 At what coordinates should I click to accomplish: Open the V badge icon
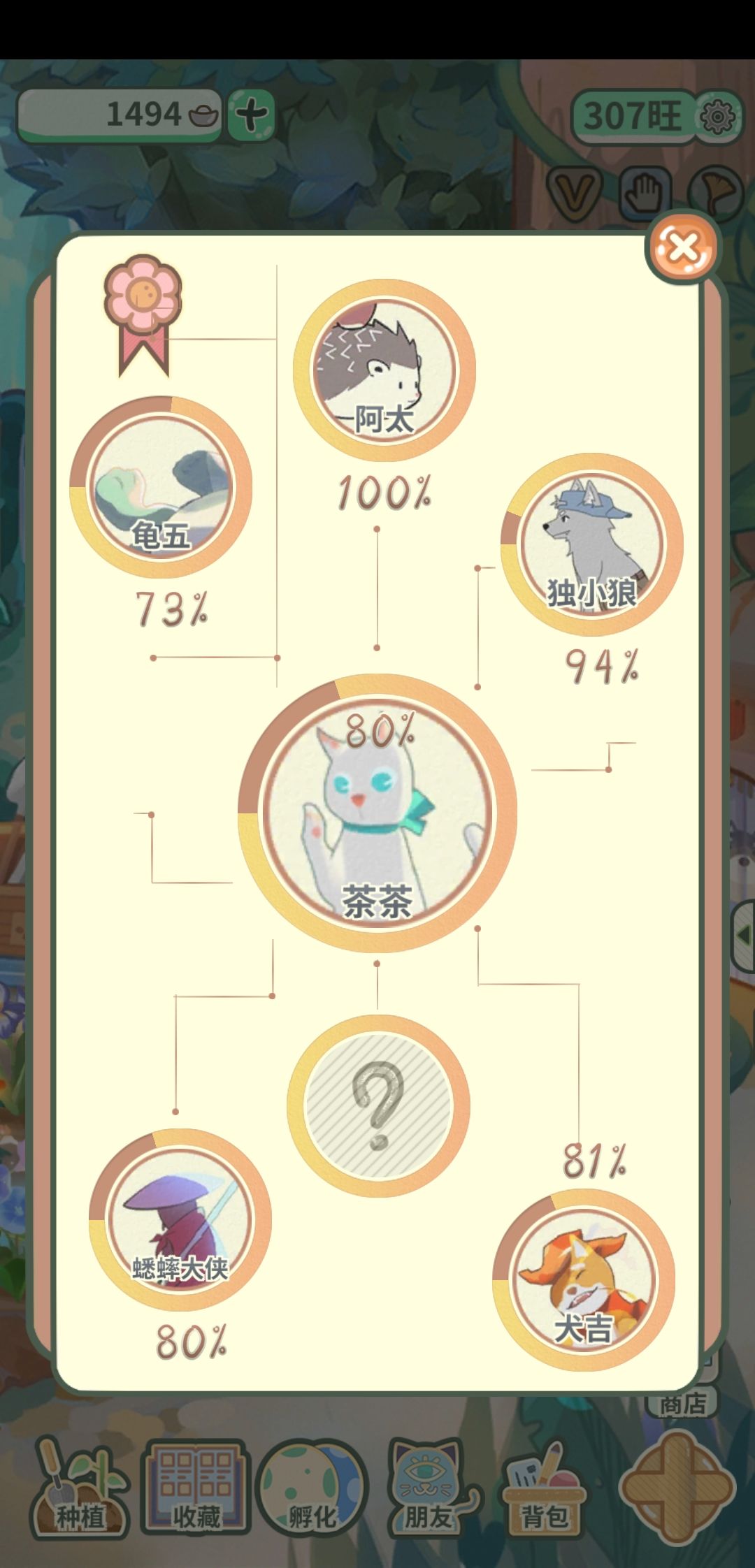pyautogui.click(x=575, y=193)
